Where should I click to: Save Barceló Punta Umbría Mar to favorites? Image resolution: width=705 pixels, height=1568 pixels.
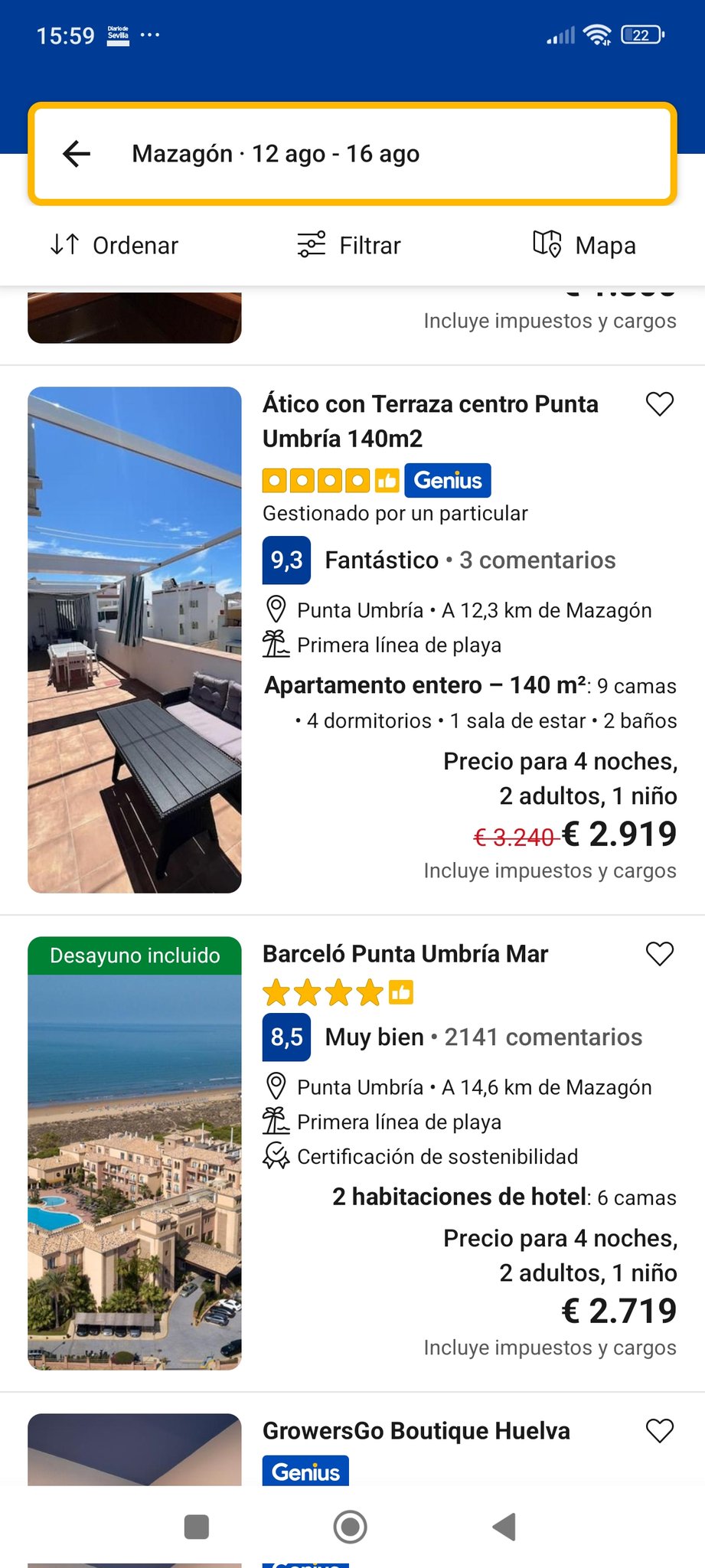point(659,954)
